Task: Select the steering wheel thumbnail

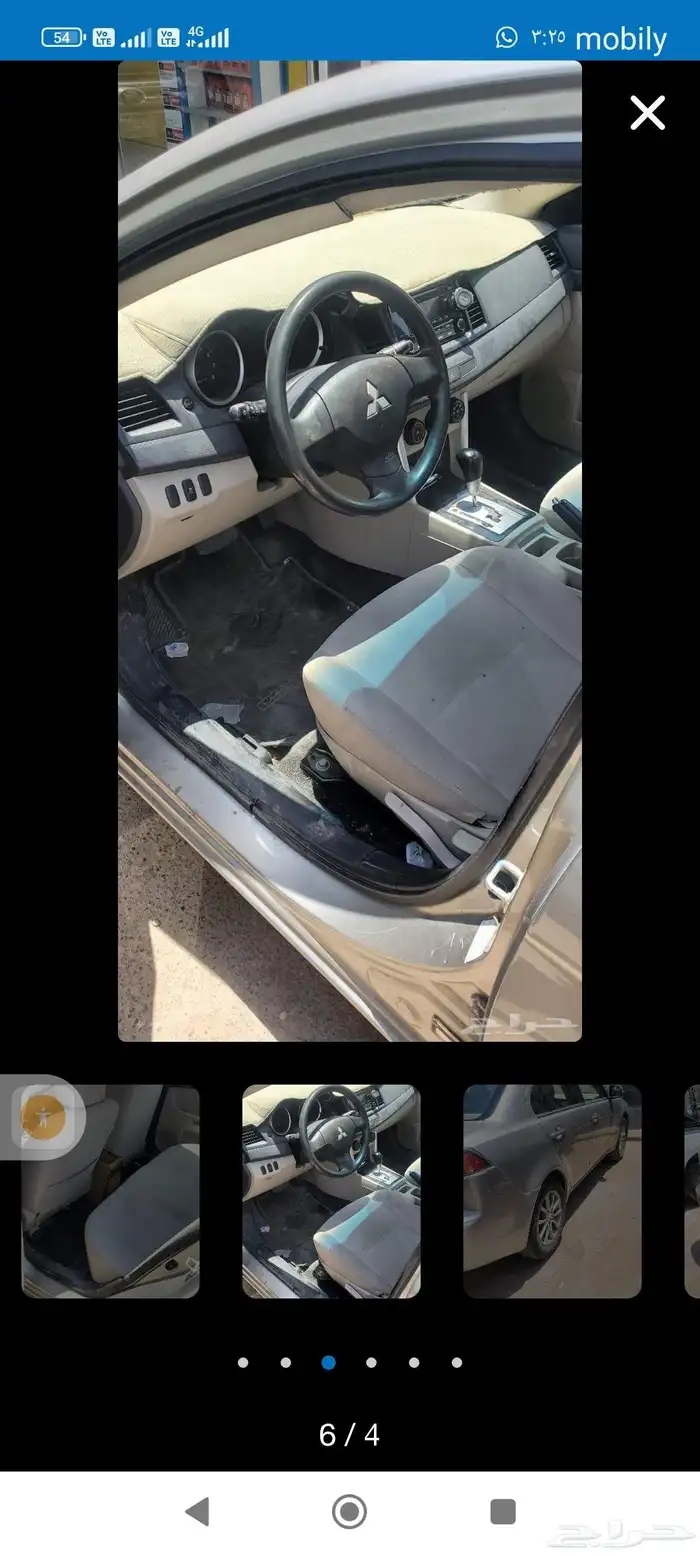Action: (x=331, y=1191)
